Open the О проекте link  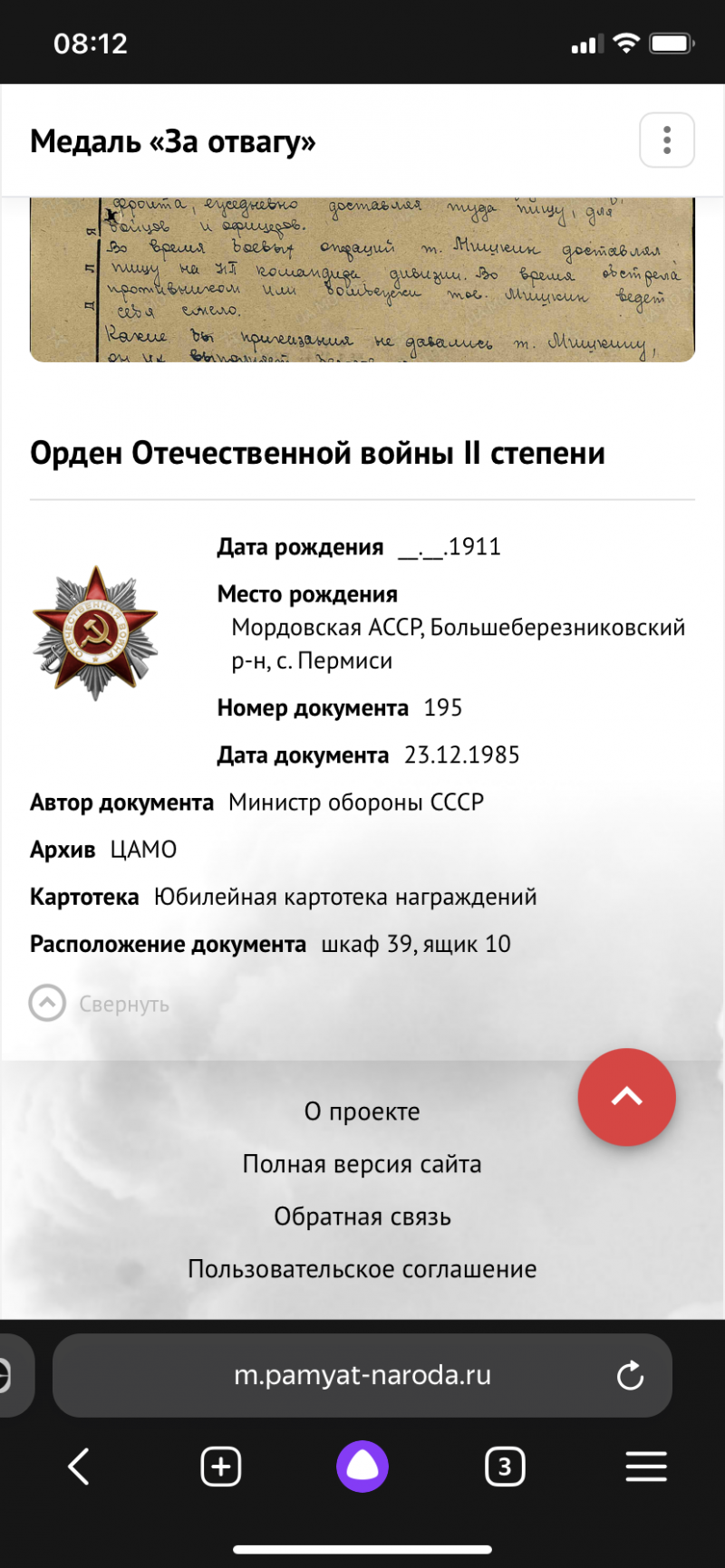point(362,1111)
